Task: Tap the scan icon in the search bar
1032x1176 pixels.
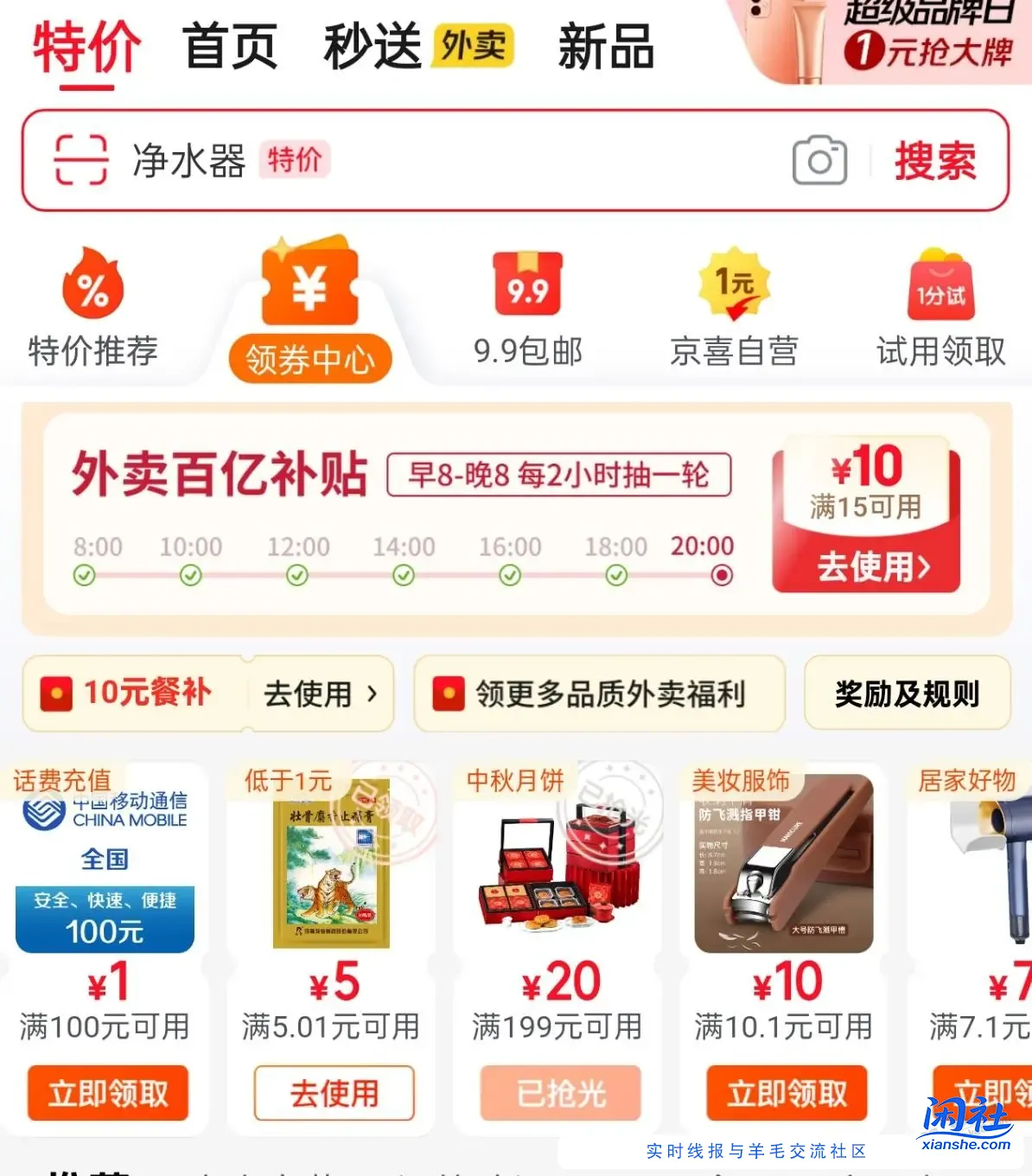Action: coord(76,161)
